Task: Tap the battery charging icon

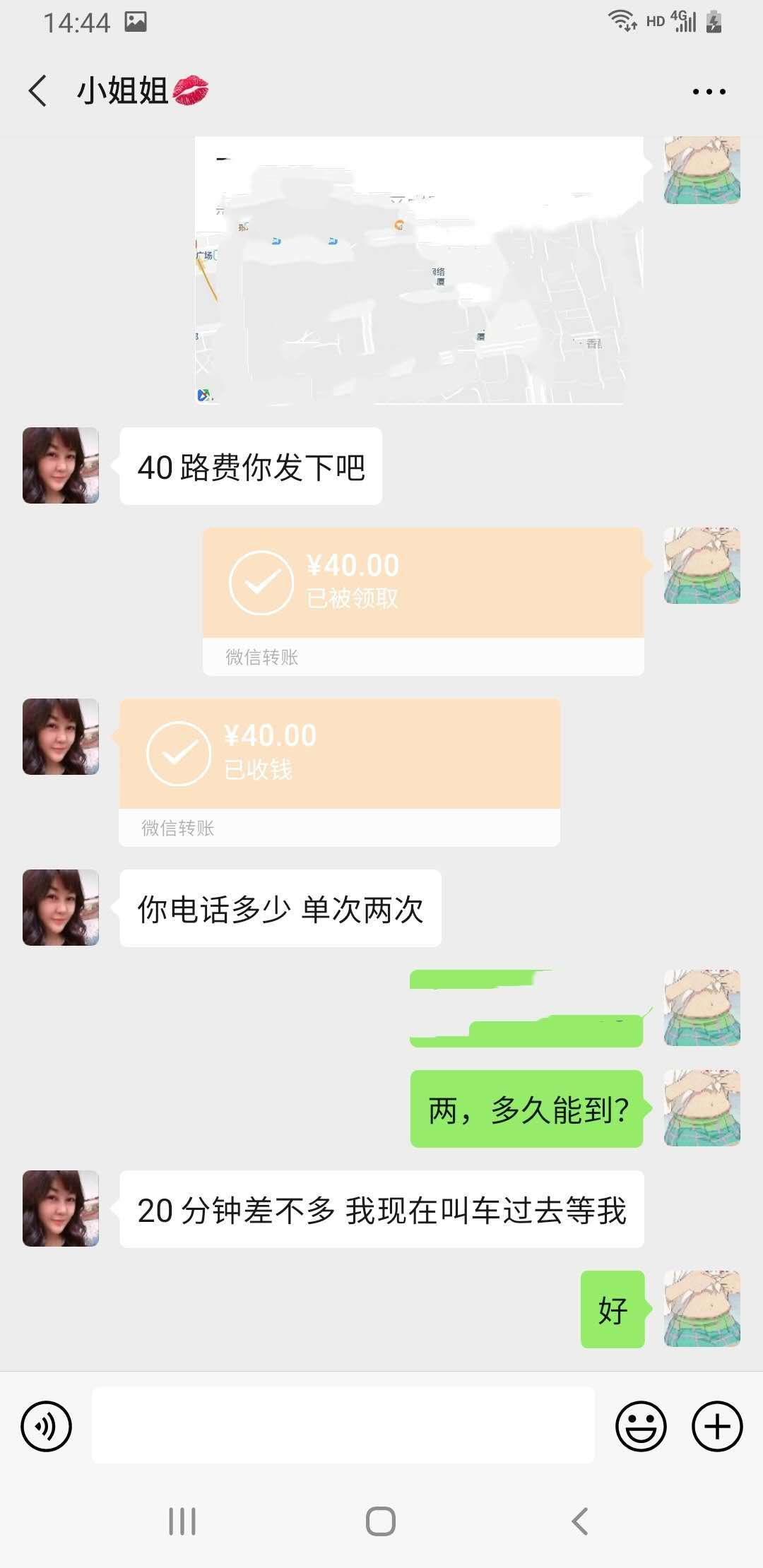Action: tap(715, 19)
